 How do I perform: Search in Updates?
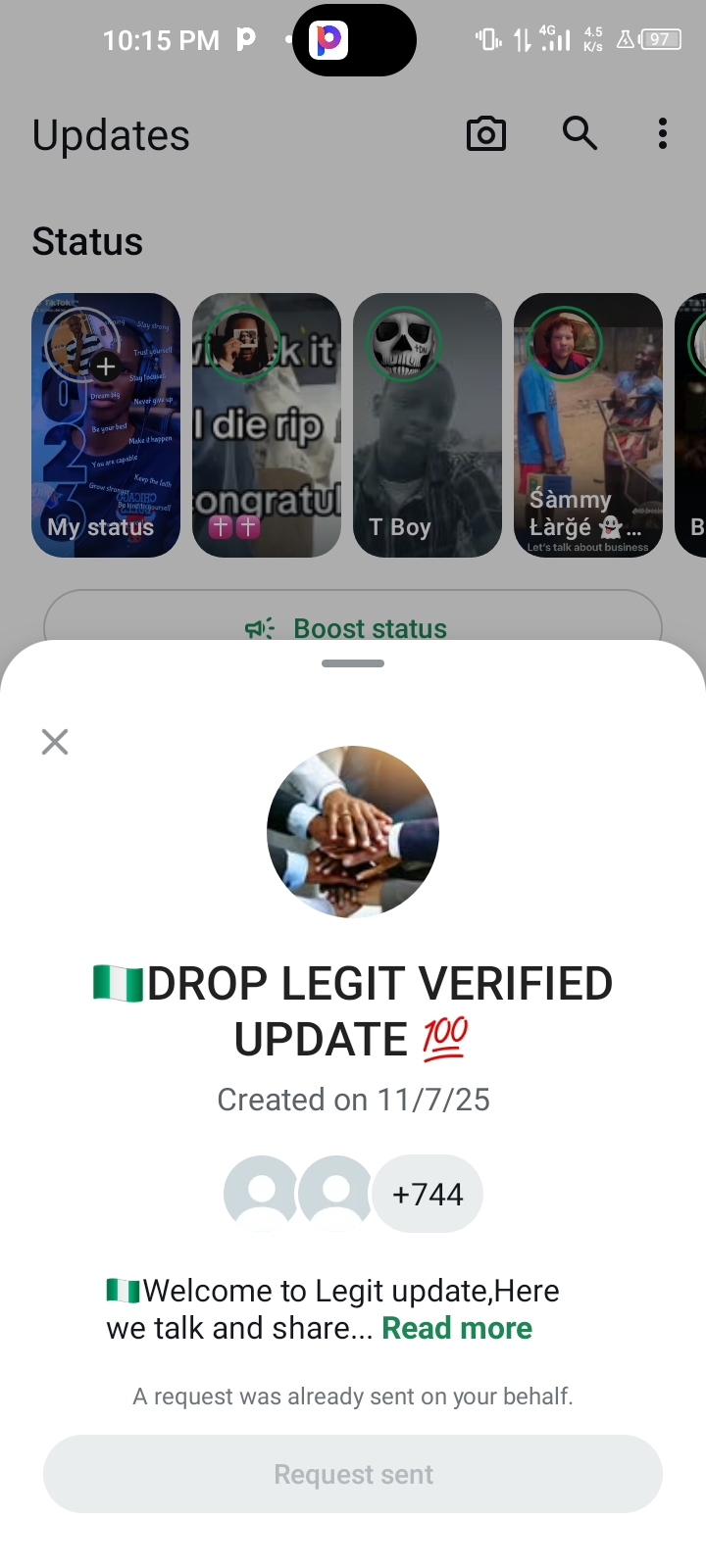[x=580, y=133]
